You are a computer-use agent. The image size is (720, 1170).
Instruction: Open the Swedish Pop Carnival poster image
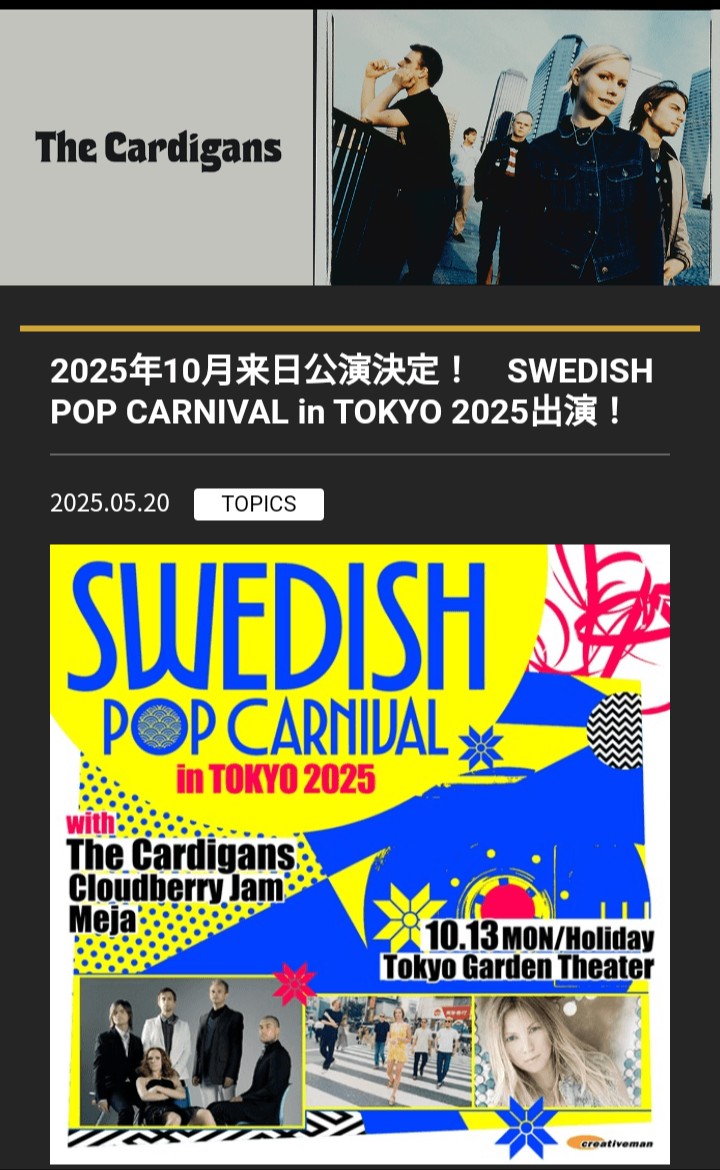click(360, 854)
